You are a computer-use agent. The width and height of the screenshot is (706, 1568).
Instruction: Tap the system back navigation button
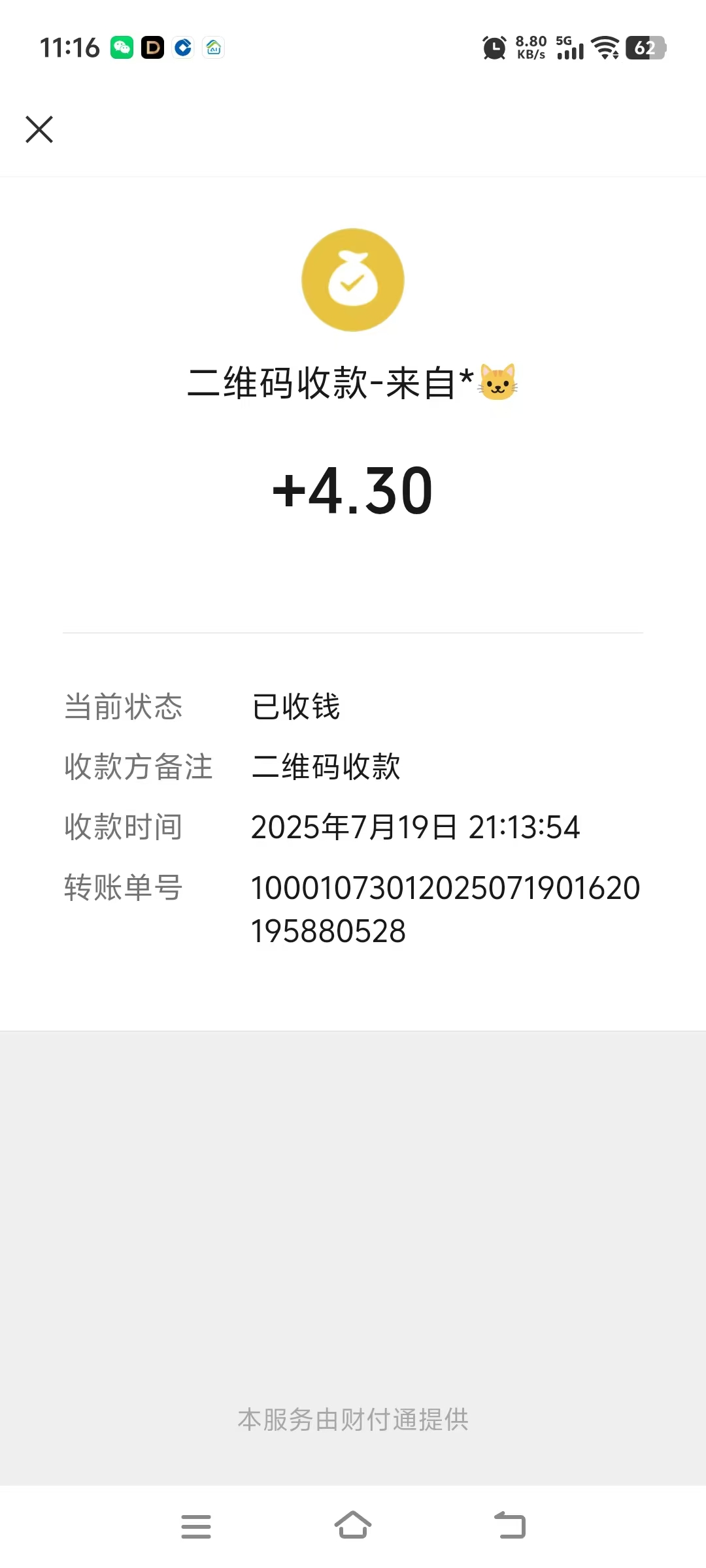(510, 1526)
